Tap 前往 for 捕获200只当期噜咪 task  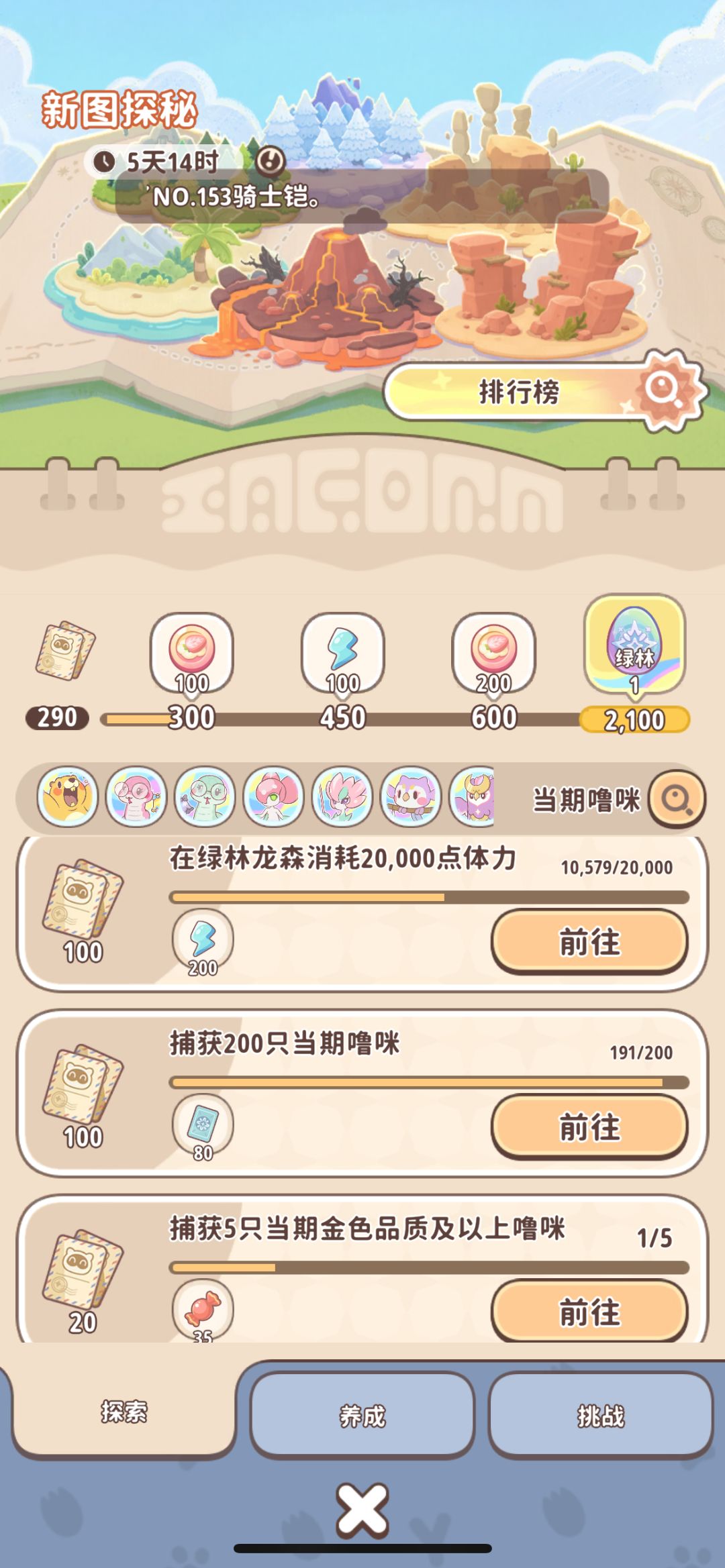point(589,1127)
